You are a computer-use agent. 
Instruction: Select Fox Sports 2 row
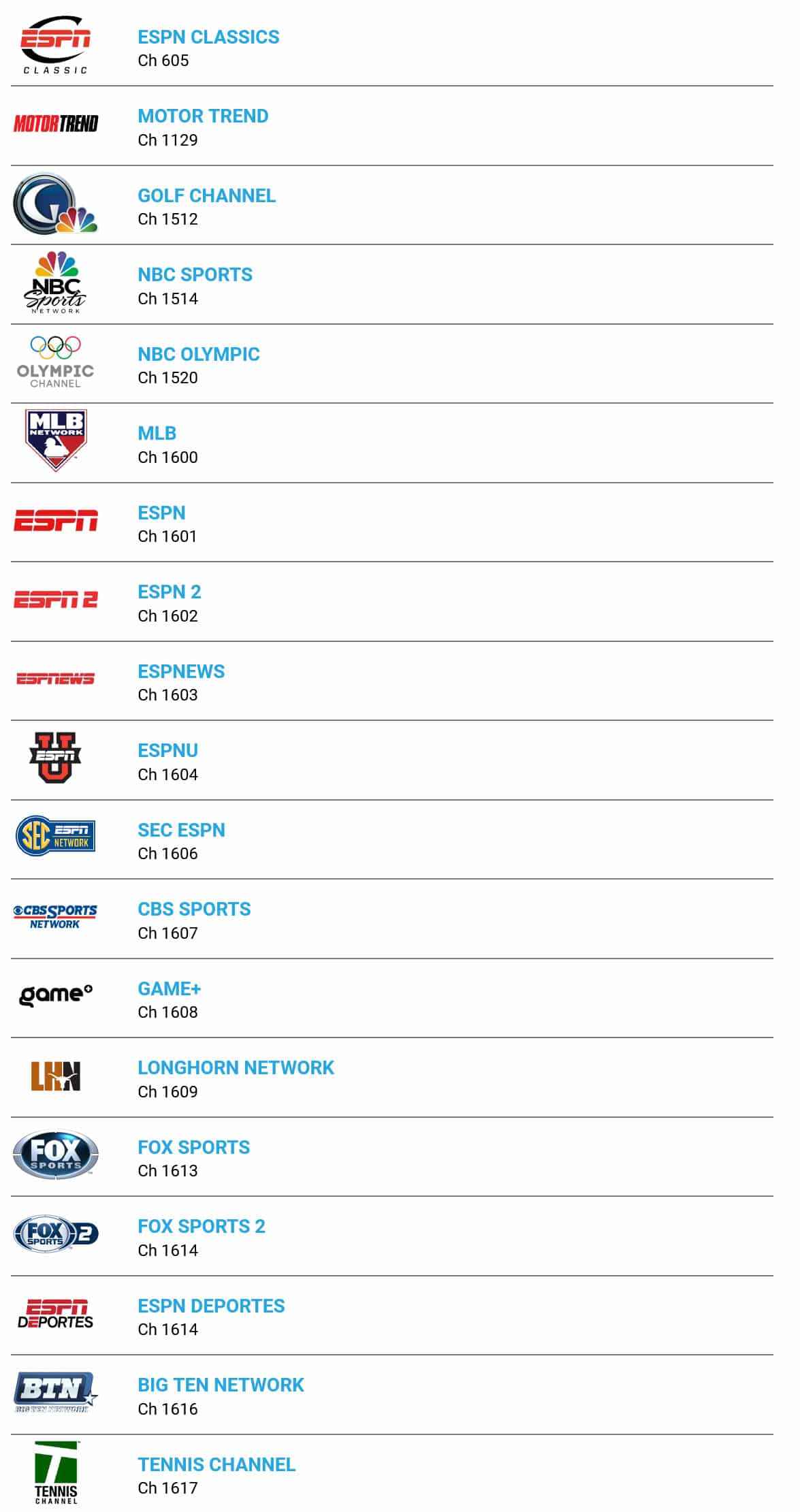click(x=391, y=1236)
